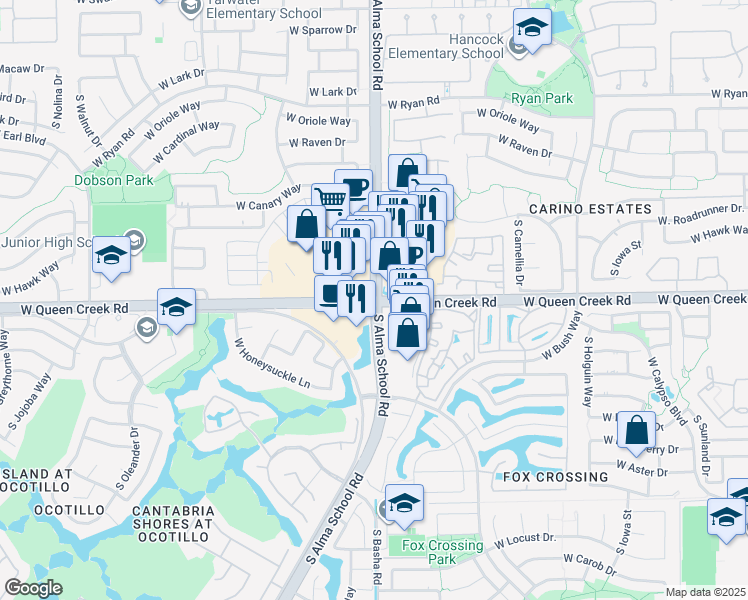The image size is (748, 600).
Task: Open the lowest shopping bag marker by S Alma School Rd
Action: [407, 333]
